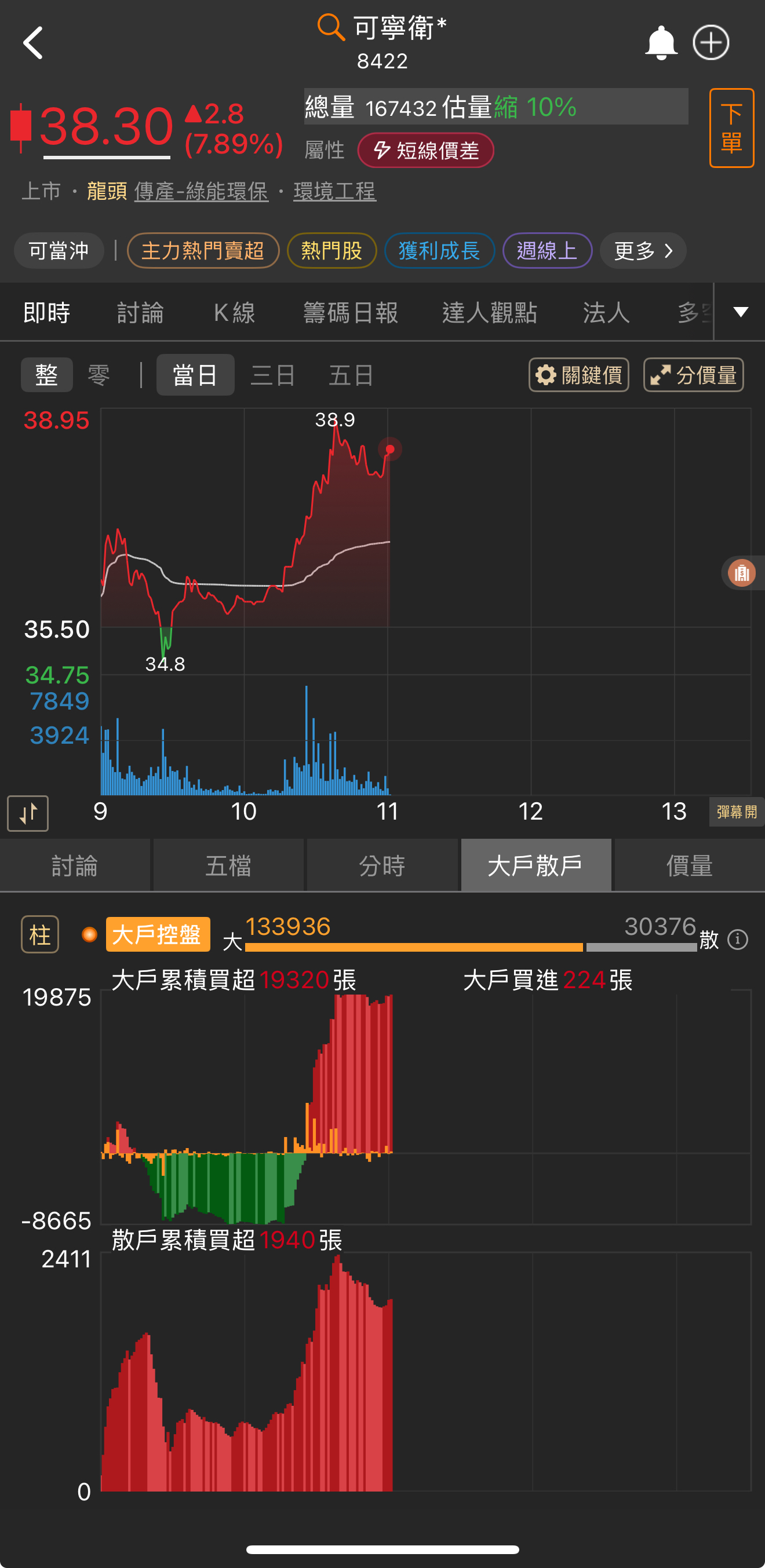
Task: Open stock search via magnifier icon
Action: (x=331, y=27)
